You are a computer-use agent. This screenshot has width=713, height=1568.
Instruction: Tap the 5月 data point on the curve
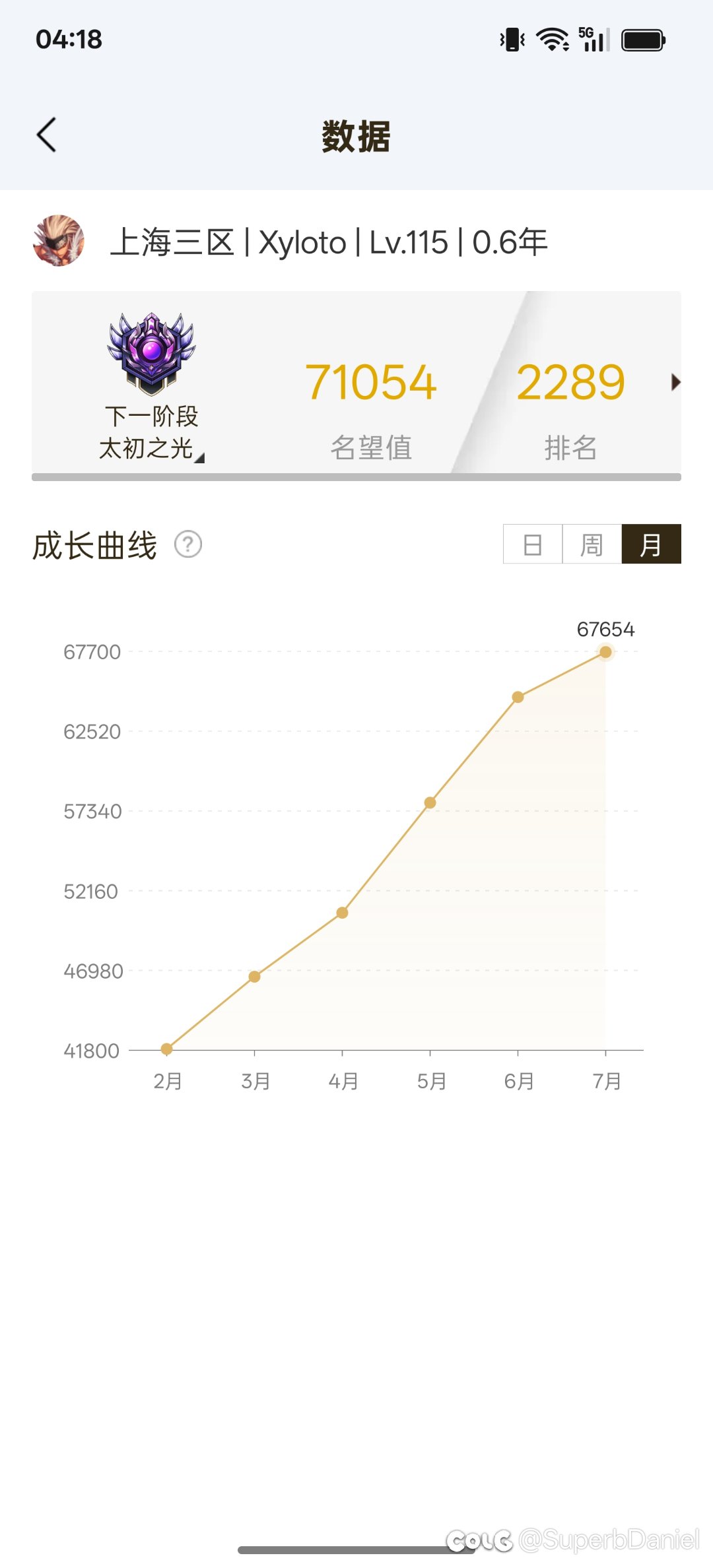(430, 802)
